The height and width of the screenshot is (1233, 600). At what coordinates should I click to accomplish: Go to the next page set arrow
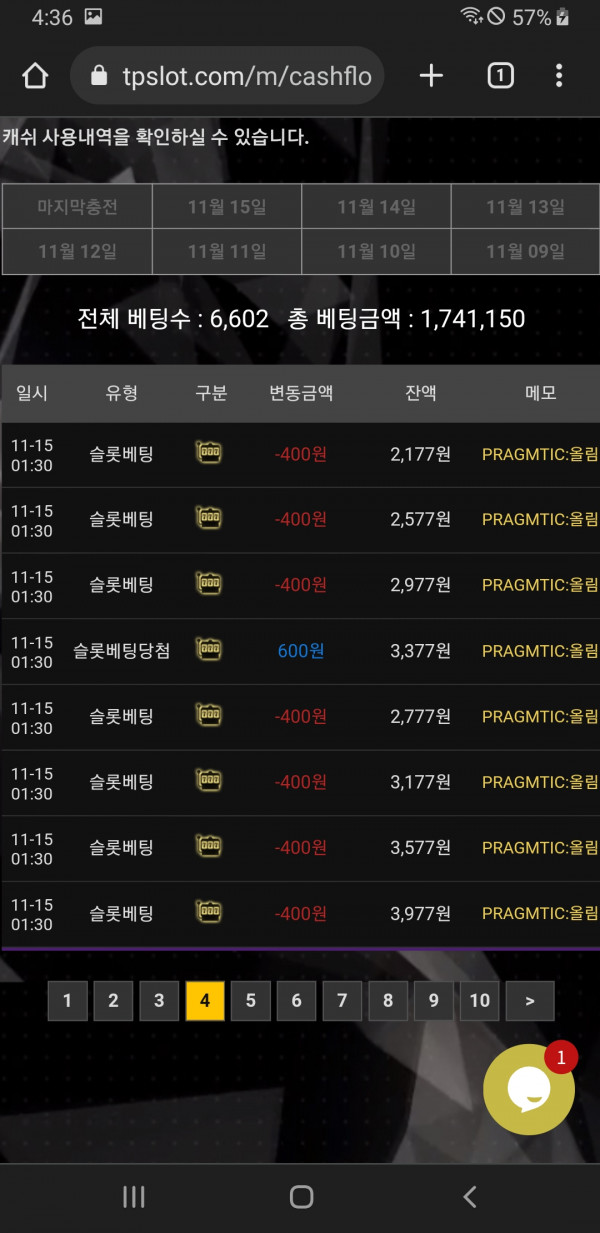tap(530, 1000)
